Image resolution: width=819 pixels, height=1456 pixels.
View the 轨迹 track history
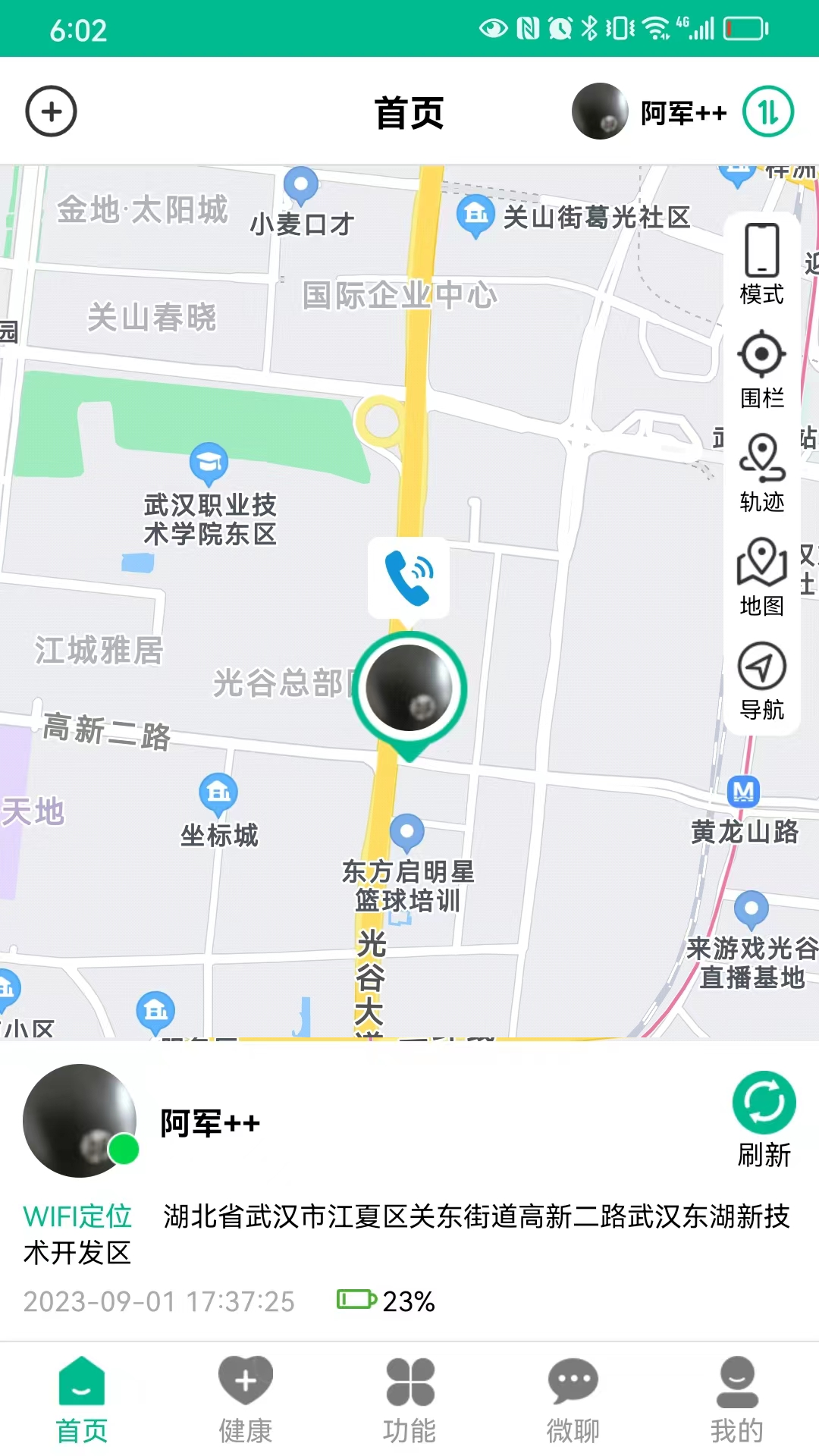[761, 472]
